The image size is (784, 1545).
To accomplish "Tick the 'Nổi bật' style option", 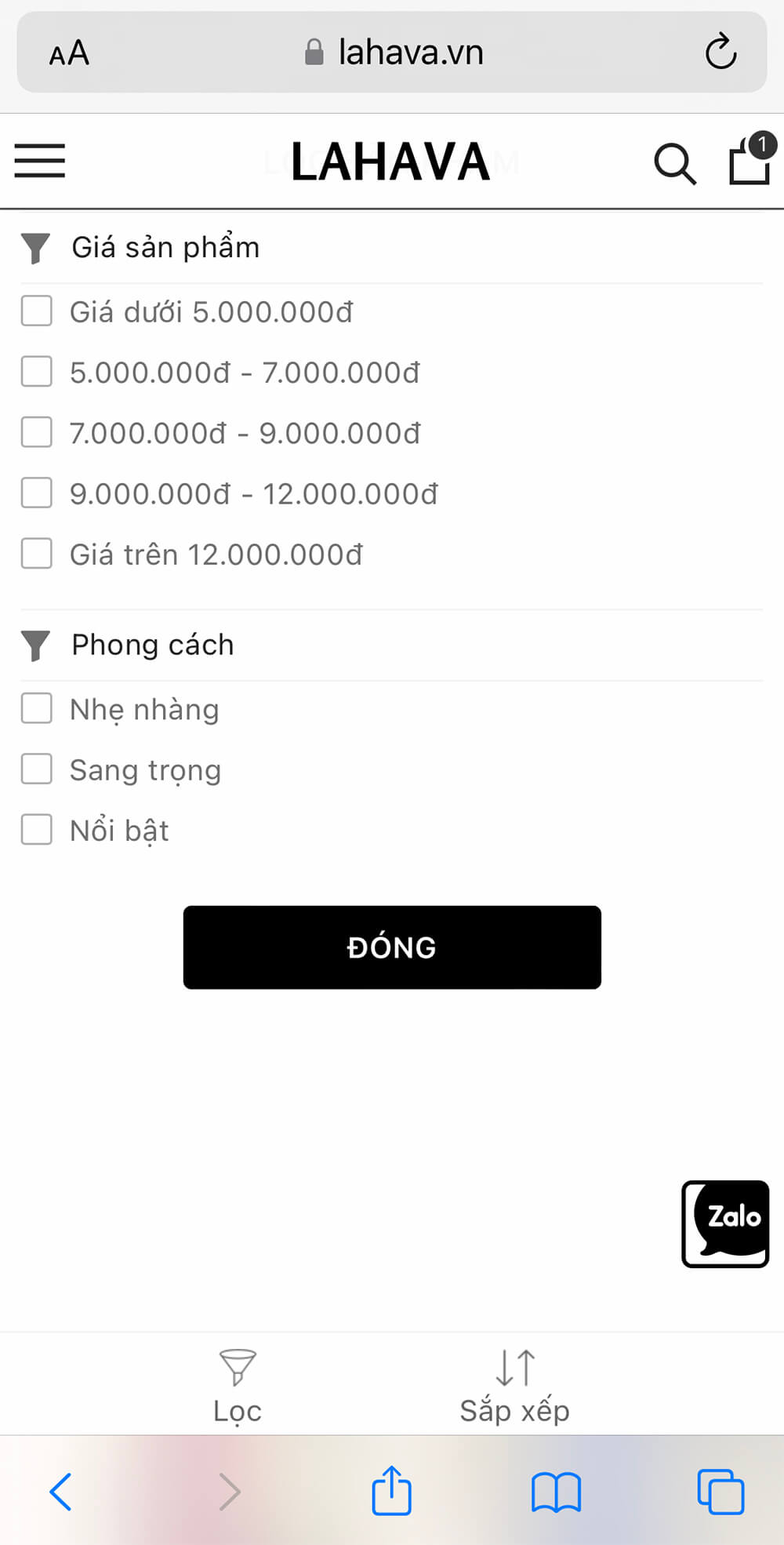I will [37, 830].
